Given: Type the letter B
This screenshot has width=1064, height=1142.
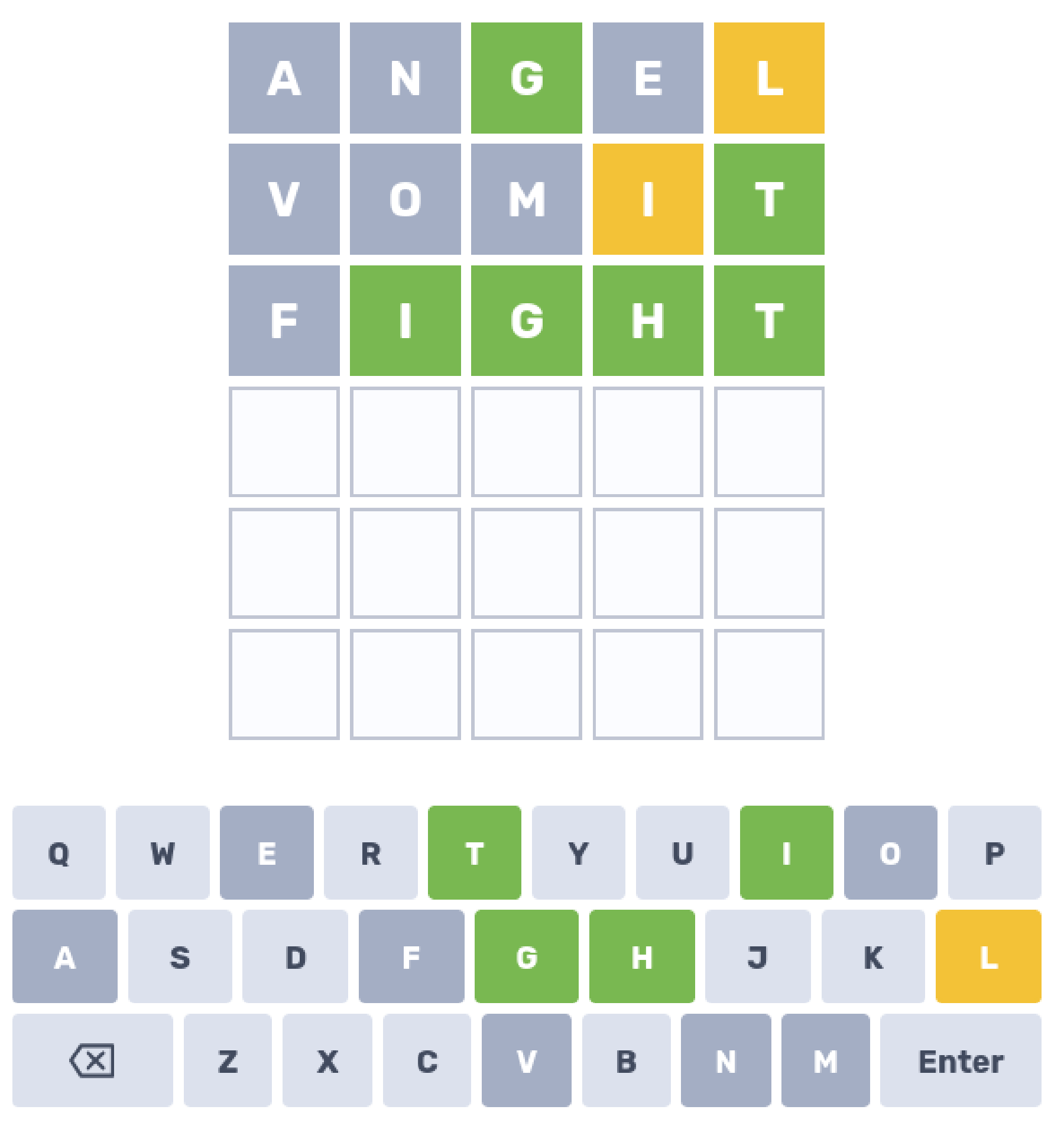Looking at the screenshot, I should (626, 1061).
